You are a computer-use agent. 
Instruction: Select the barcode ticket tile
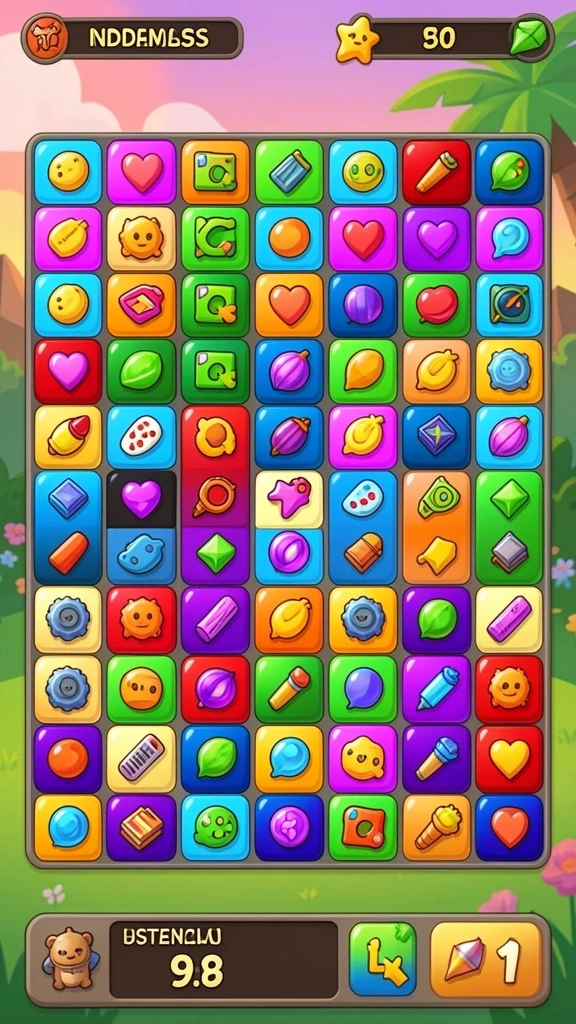pos(141,758)
